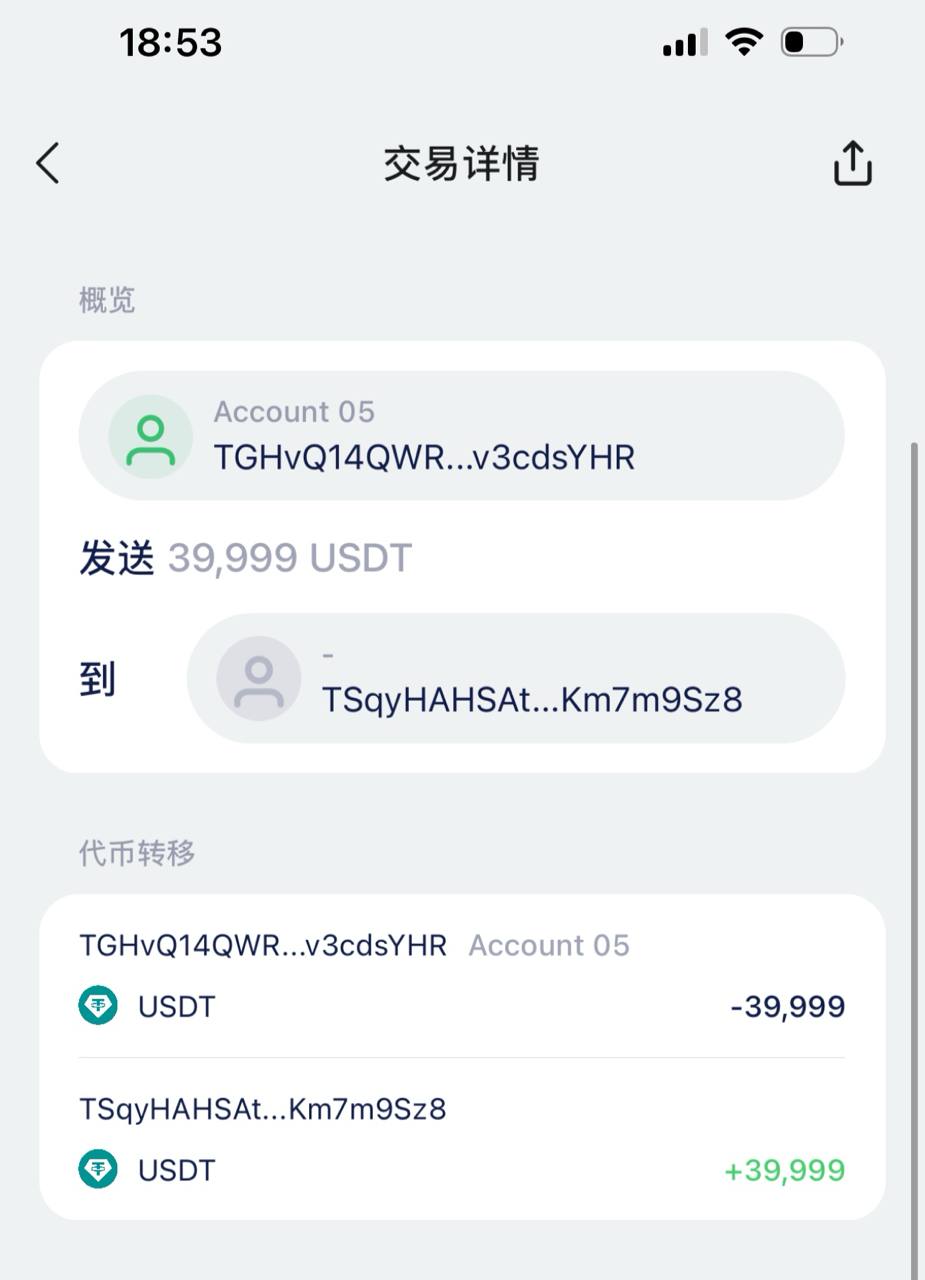Share this transaction's details
The image size is (925, 1280).
pos(852,163)
